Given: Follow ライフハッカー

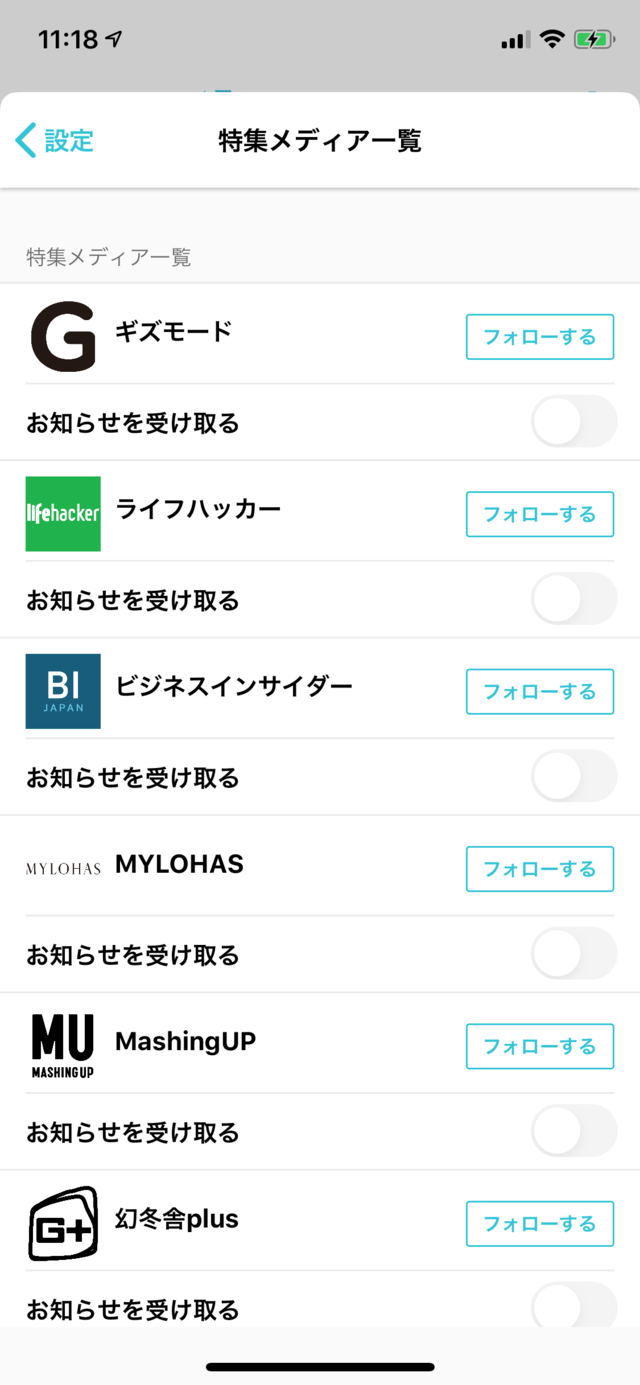Looking at the screenshot, I should point(540,514).
